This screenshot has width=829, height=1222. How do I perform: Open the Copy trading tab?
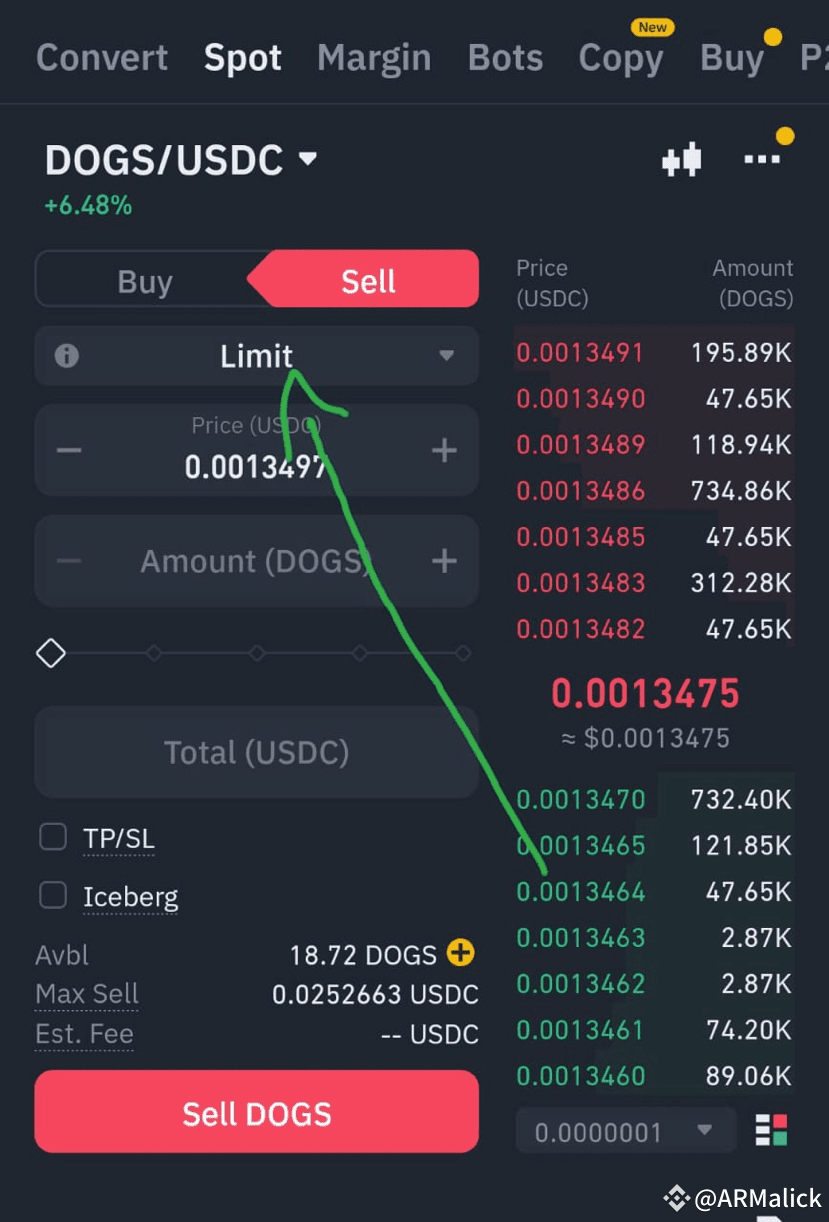click(620, 58)
